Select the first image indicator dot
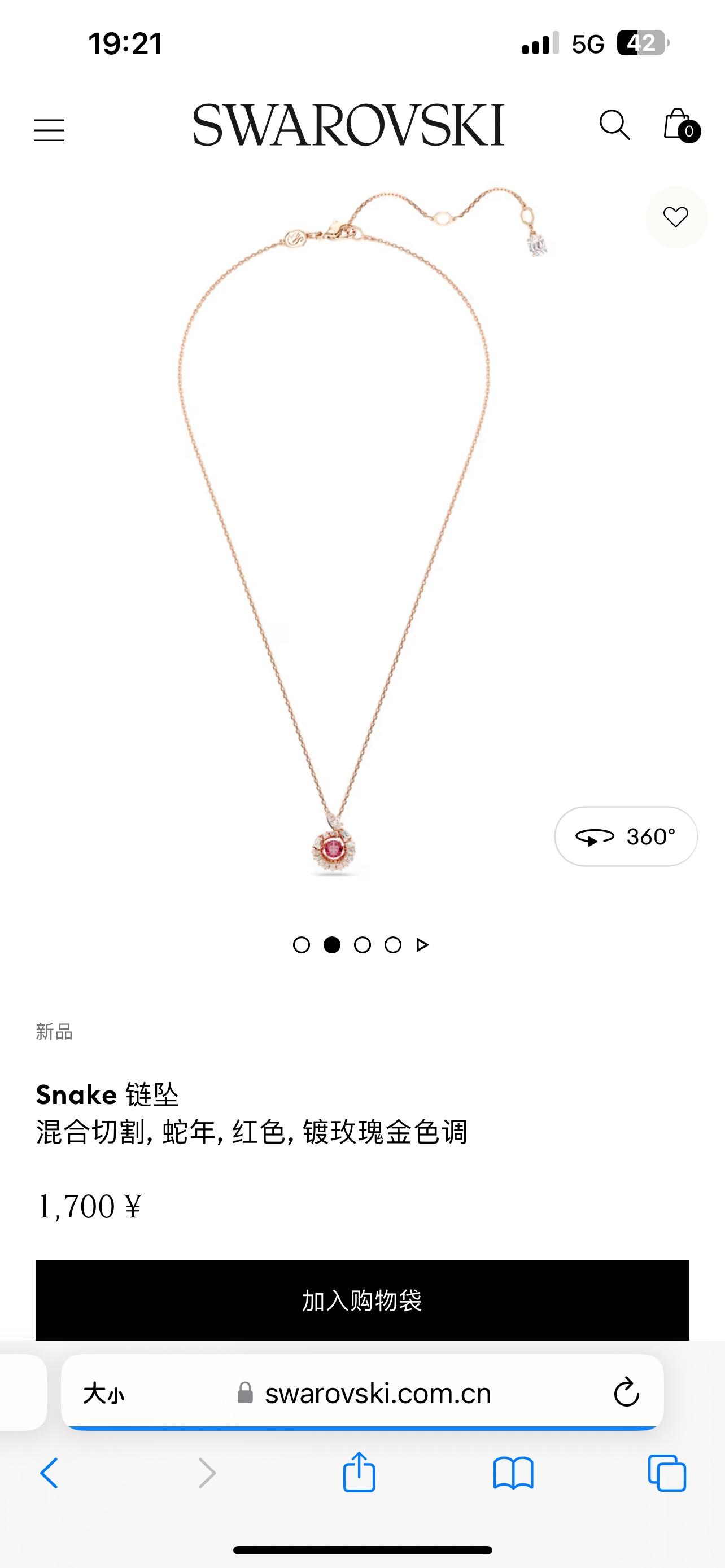This screenshot has height=1568, width=725. pyautogui.click(x=302, y=945)
